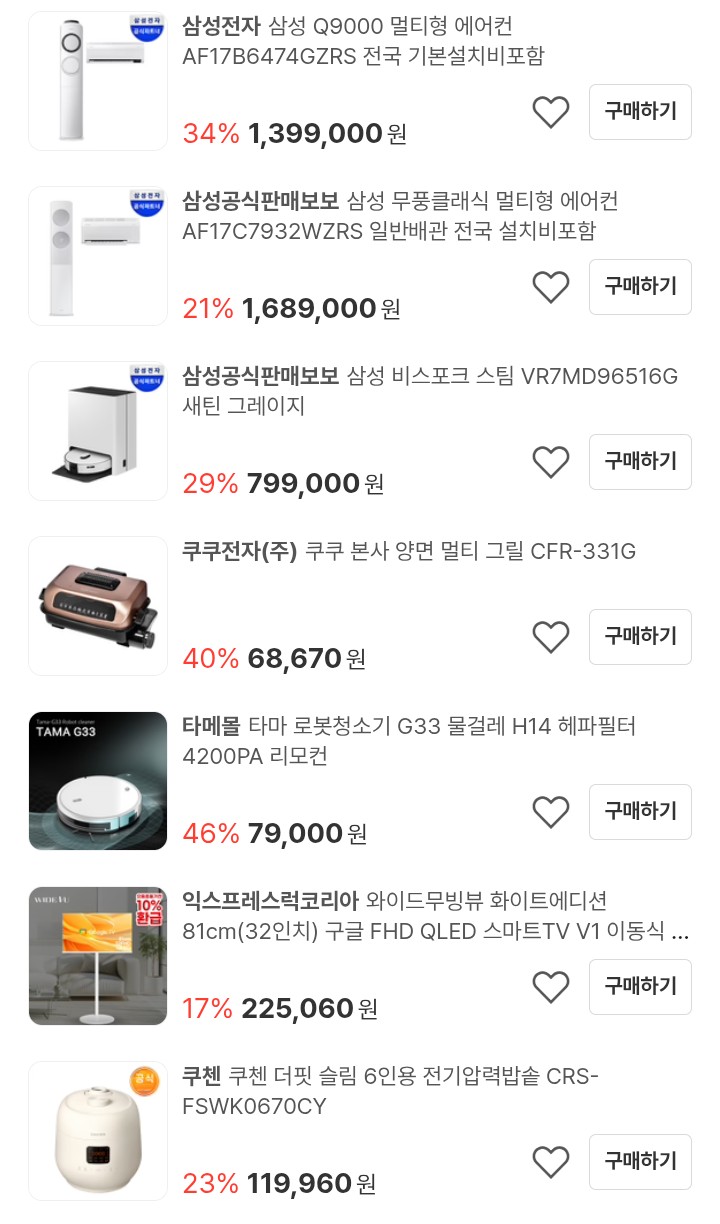Toggle the heart on the TAMA G33 to saved state
The width and height of the screenshot is (720, 1224).
click(x=551, y=812)
